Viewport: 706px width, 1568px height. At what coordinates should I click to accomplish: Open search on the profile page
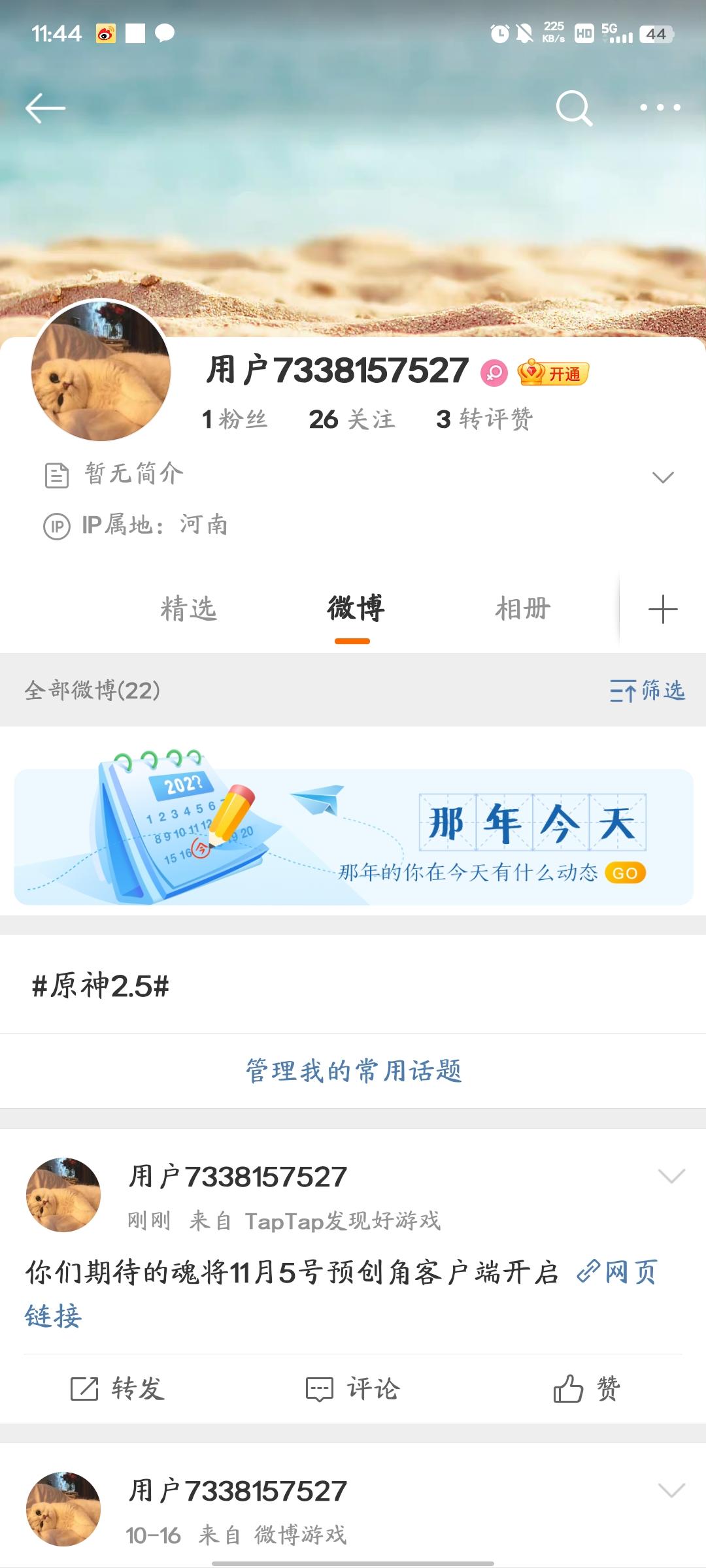click(574, 108)
